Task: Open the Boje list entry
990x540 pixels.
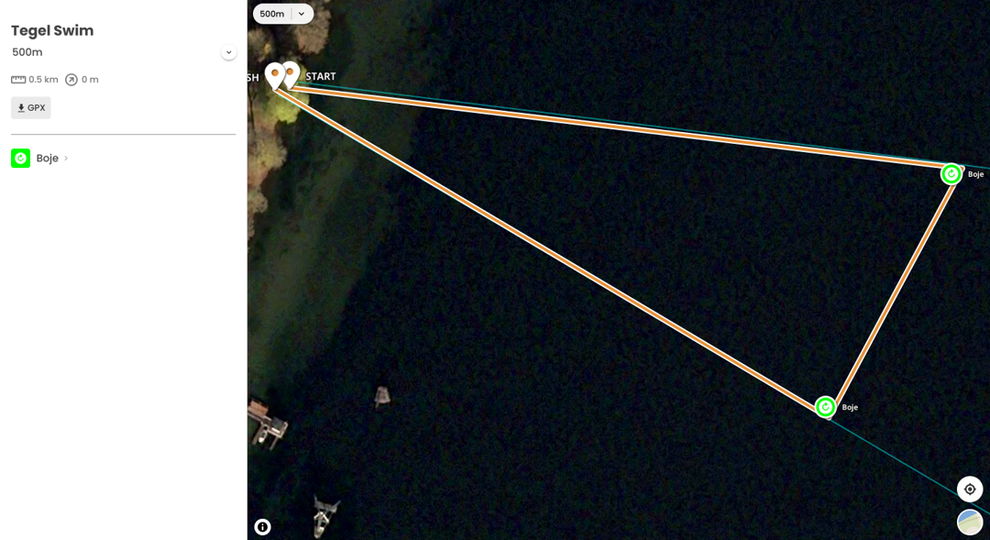Action: click(47, 158)
